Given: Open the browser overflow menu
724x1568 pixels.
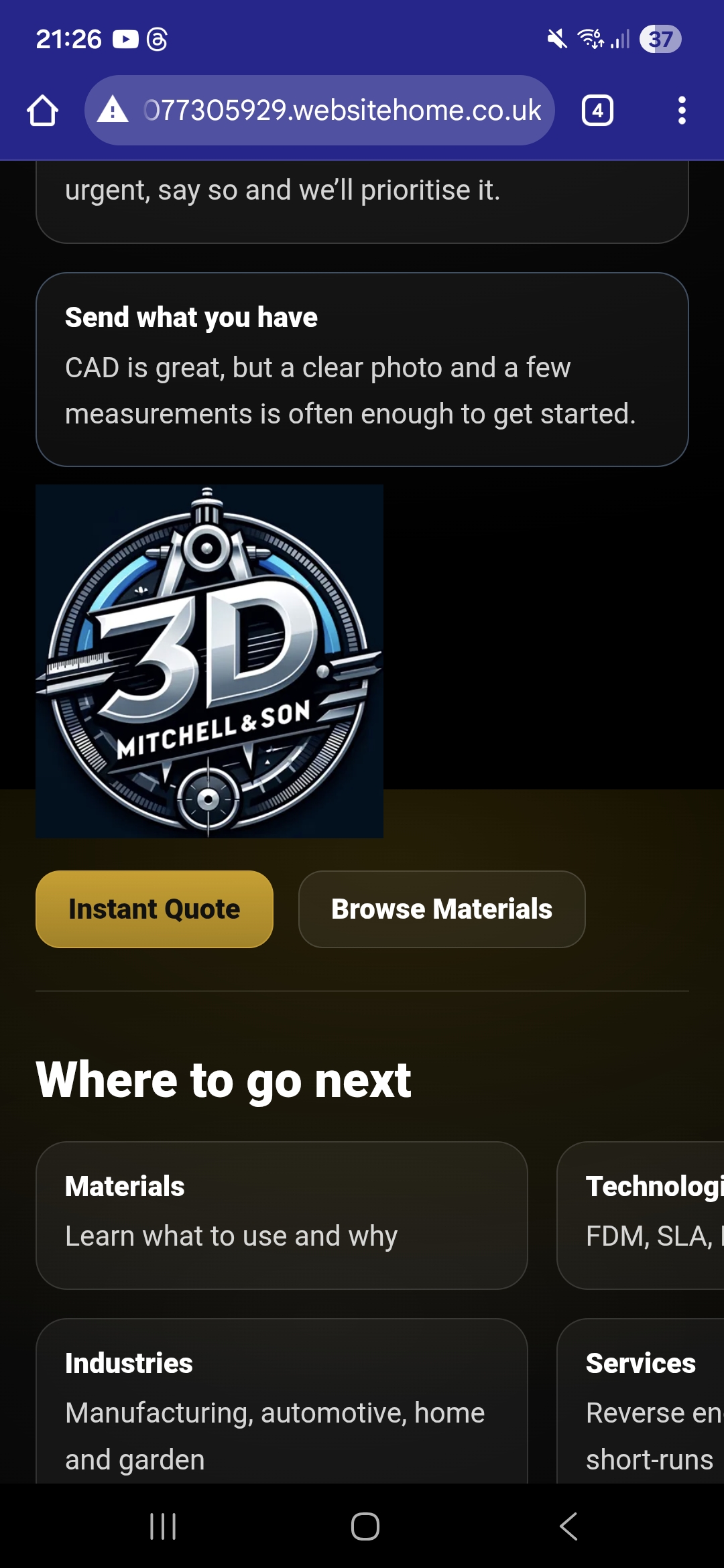Looking at the screenshot, I should [682, 111].
